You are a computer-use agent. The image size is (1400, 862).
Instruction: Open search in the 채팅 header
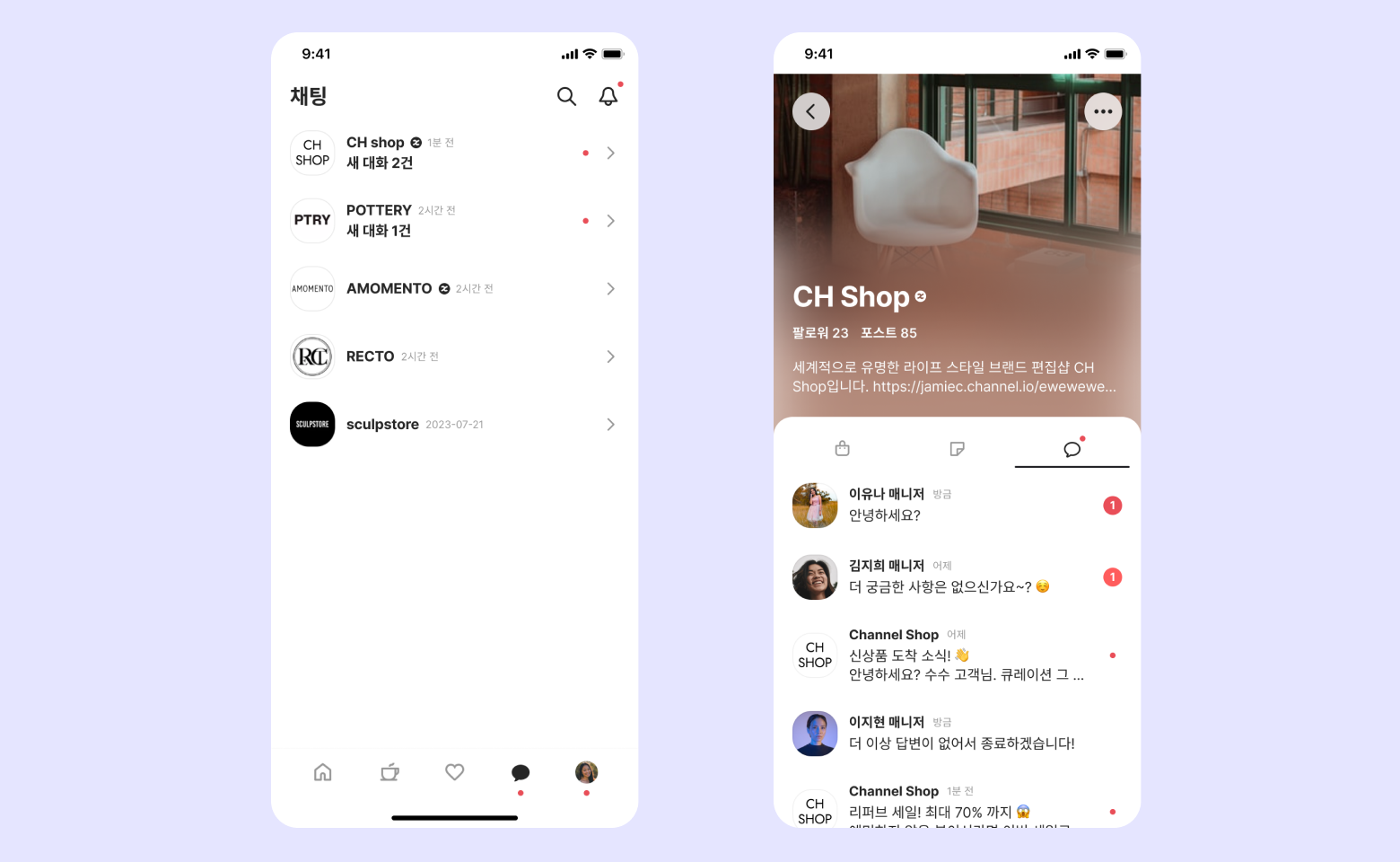tap(566, 96)
